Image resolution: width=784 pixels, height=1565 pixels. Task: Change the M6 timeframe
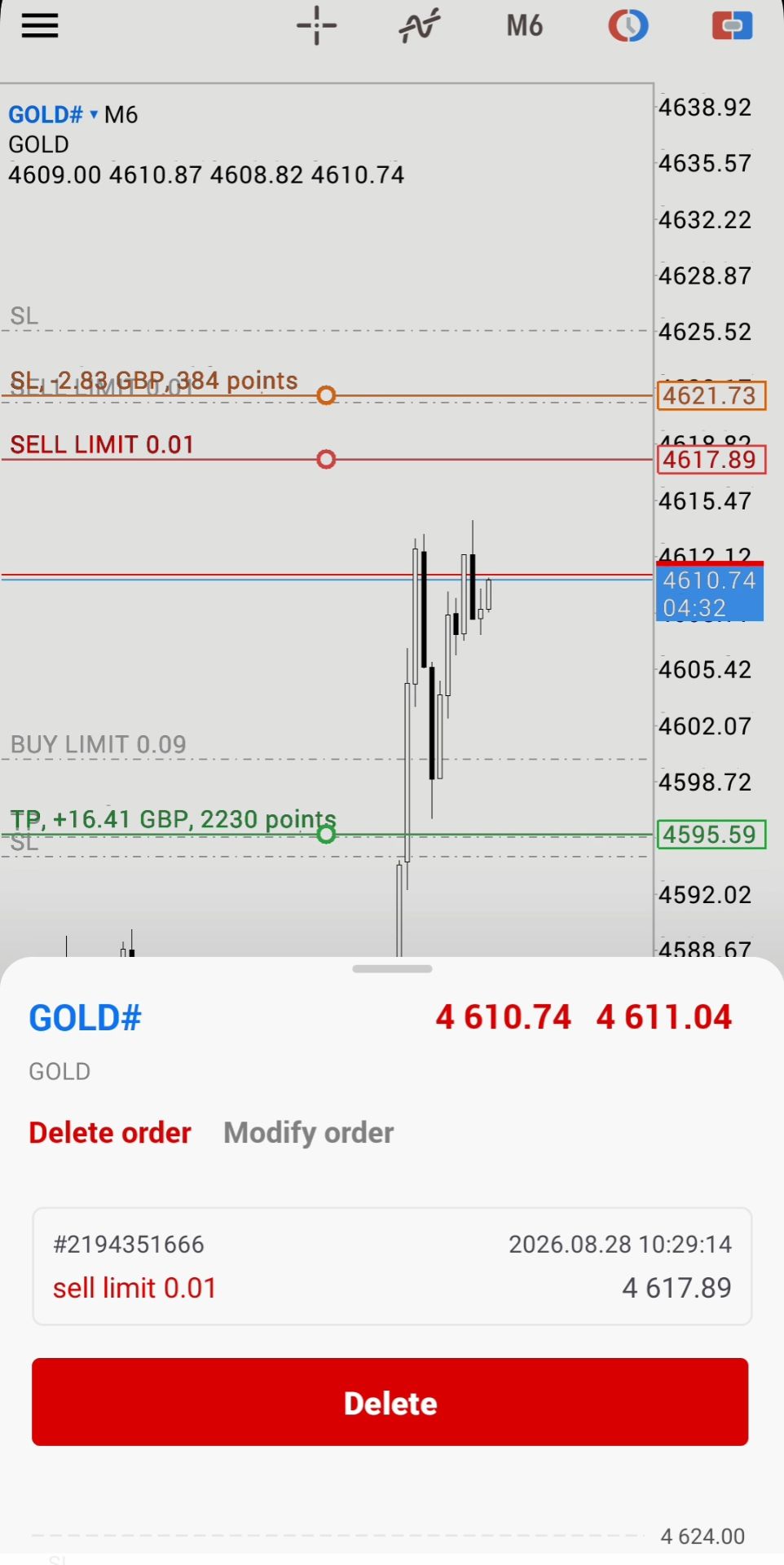click(524, 25)
